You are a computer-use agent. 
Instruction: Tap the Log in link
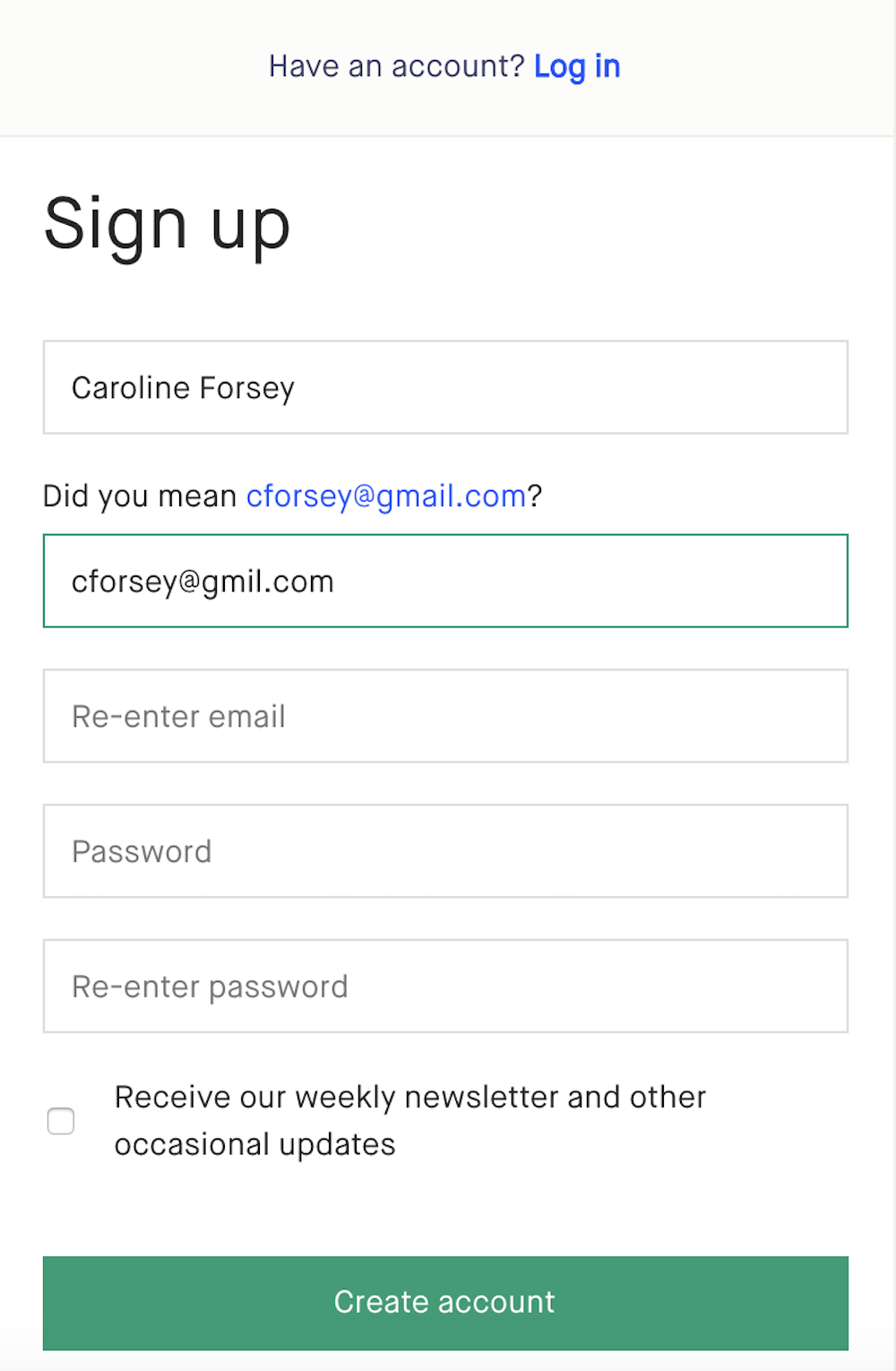(576, 66)
